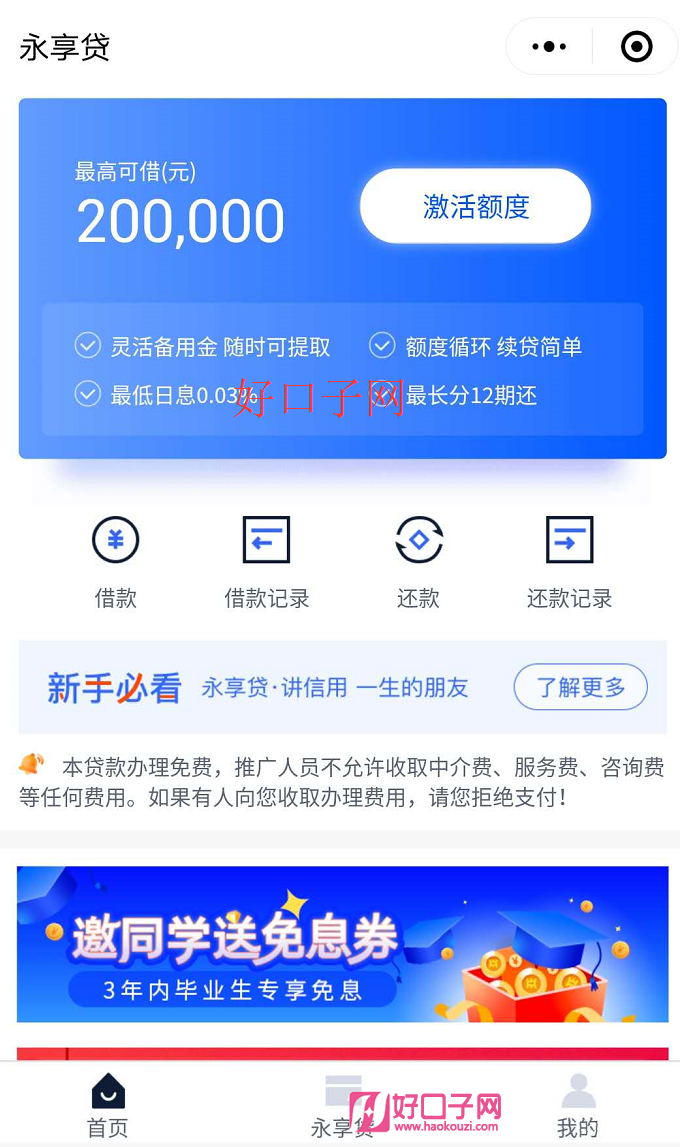Screen dimensions: 680x1147
Task: View 还款记录
Action: click(x=569, y=561)
